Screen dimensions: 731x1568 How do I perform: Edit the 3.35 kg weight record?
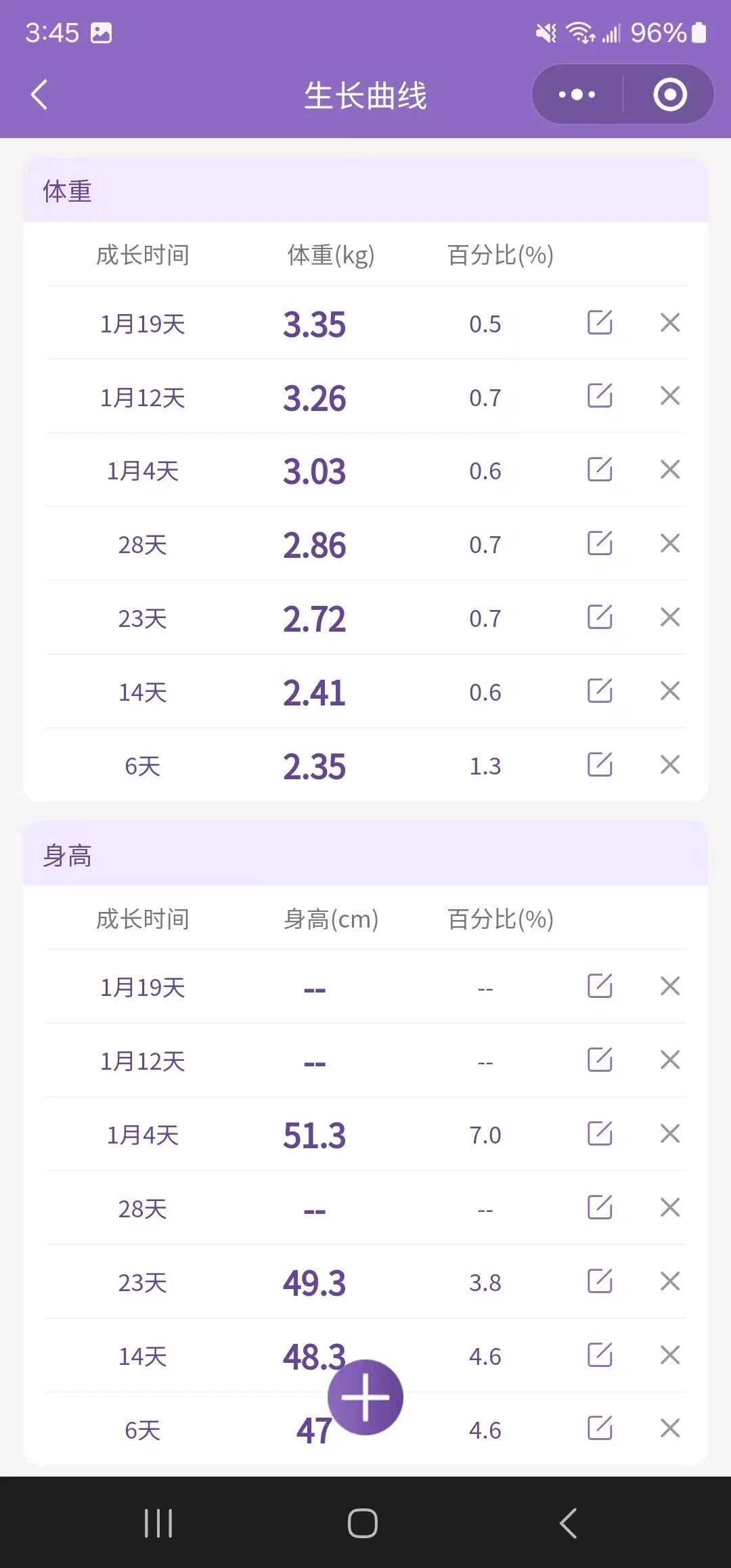pos(600,322)
